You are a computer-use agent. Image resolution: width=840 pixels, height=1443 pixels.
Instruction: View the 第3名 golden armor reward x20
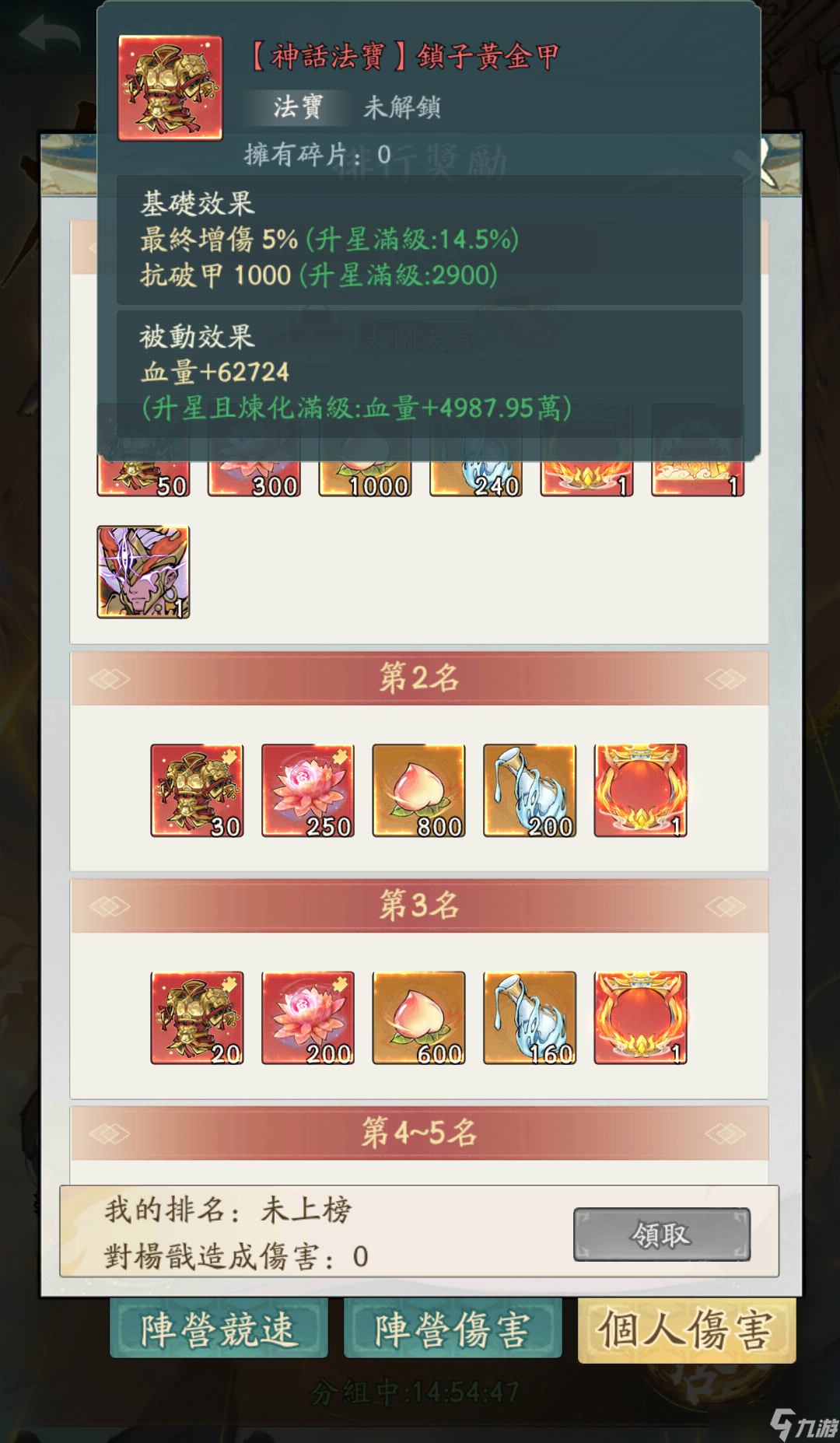(x=197, y=1017)
